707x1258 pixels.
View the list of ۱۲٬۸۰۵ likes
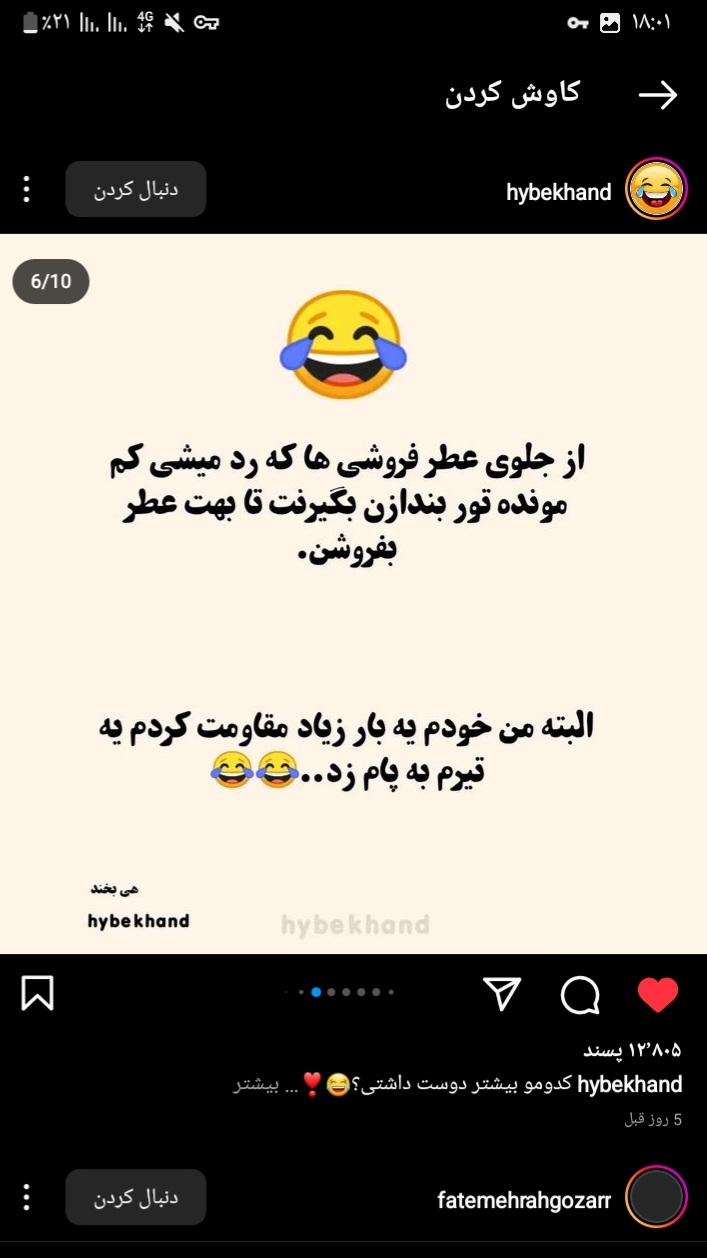(x=632, y=1050)
